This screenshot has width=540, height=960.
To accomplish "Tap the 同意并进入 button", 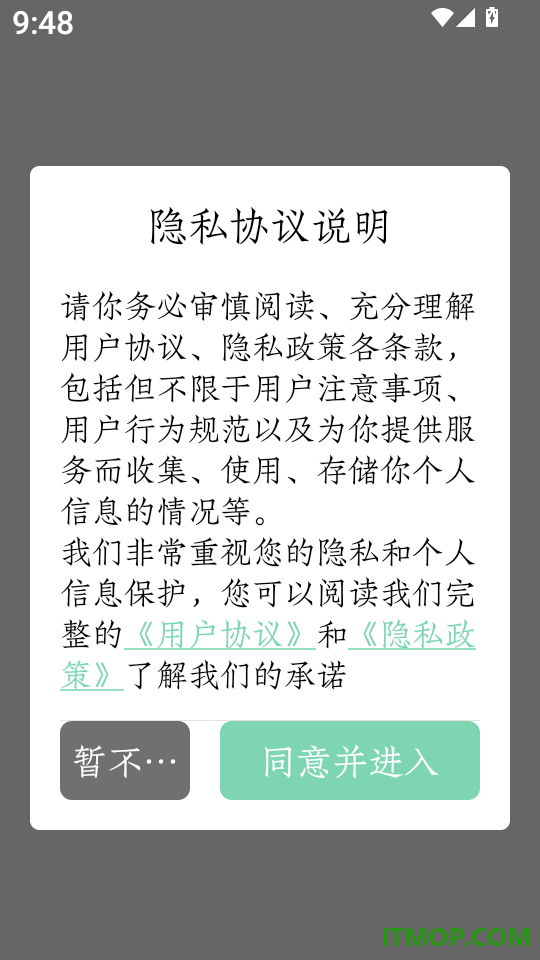I will (x=350, y=760).
